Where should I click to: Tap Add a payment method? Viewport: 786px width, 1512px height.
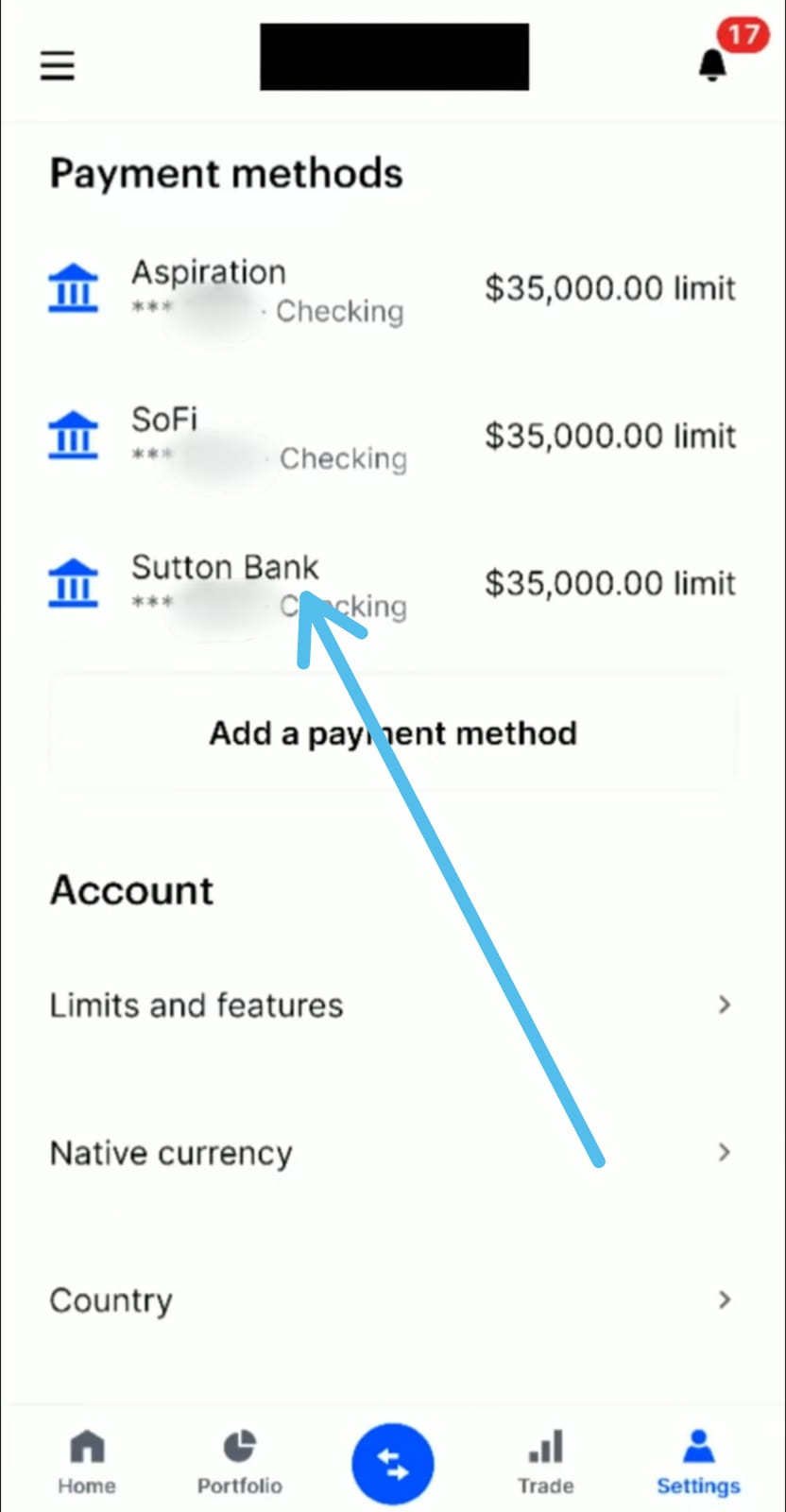click(392, 732)
